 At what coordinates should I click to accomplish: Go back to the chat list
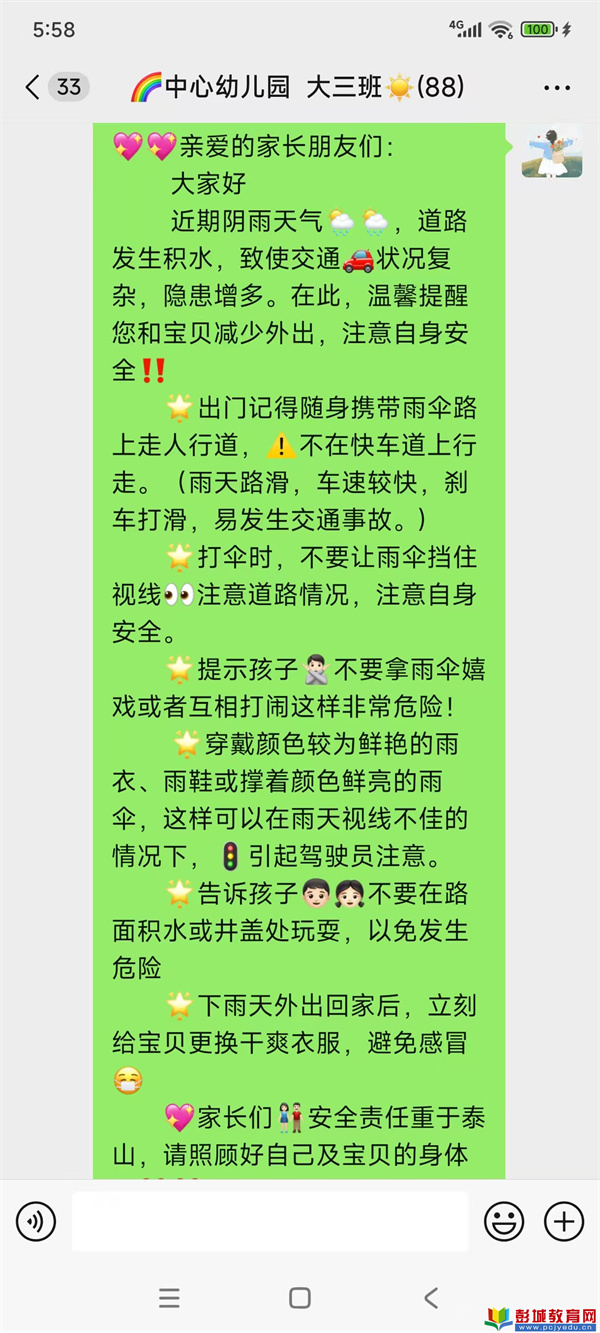click(x=34, y=87)
